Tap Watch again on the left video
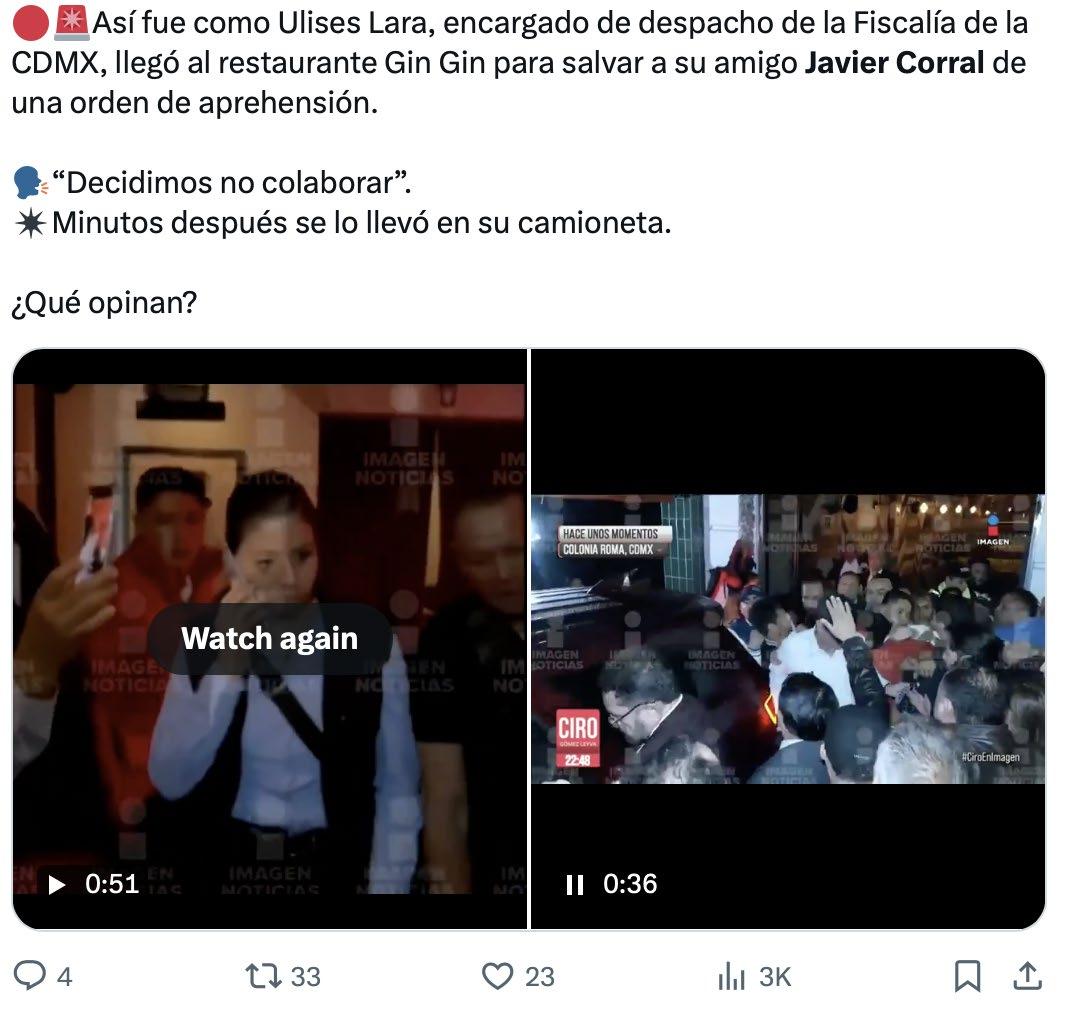Image resolution: width=1072 pixels, height=1014 pixels. [x=269, y=638]
